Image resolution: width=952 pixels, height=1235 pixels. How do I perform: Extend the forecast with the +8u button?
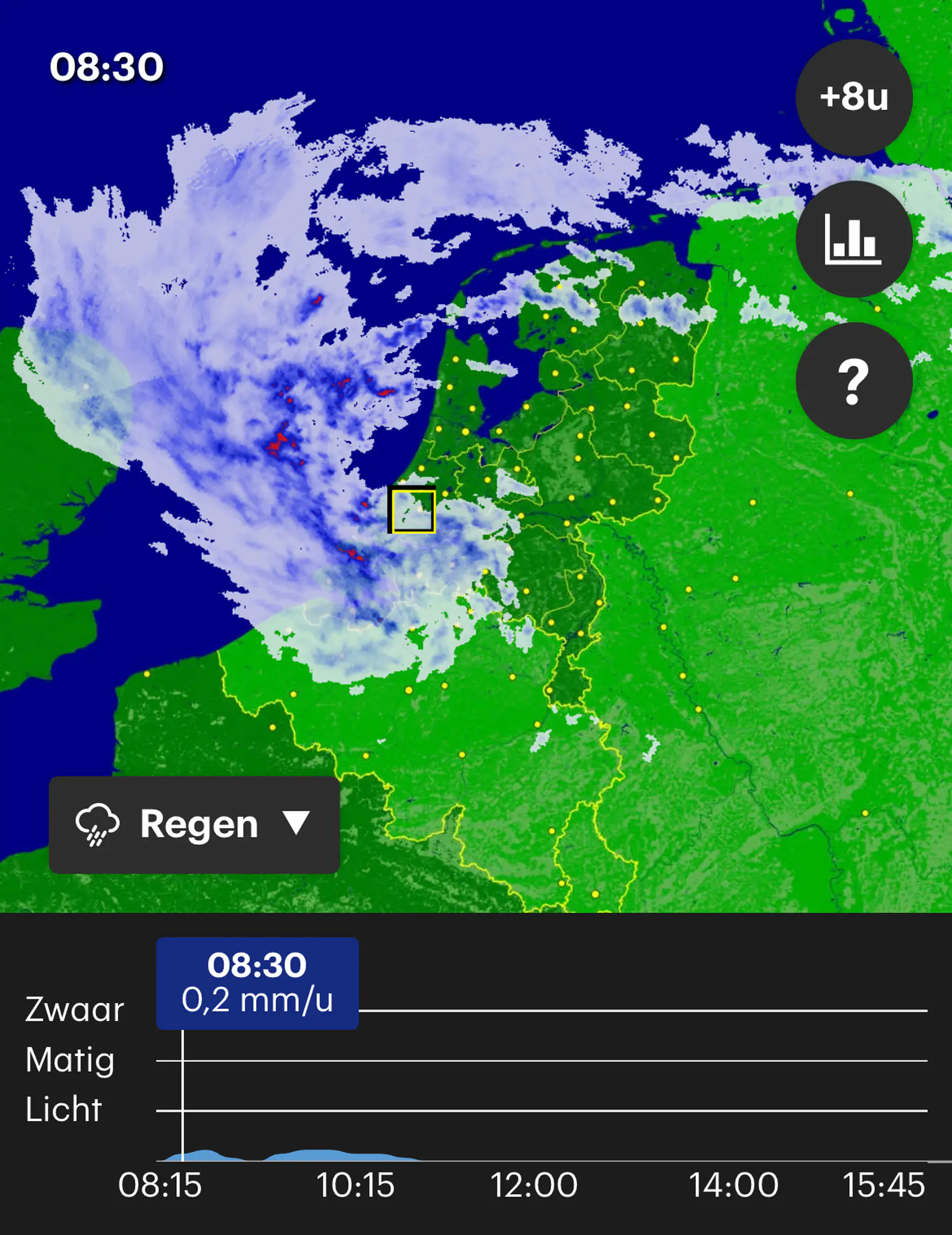coord(853,97)
